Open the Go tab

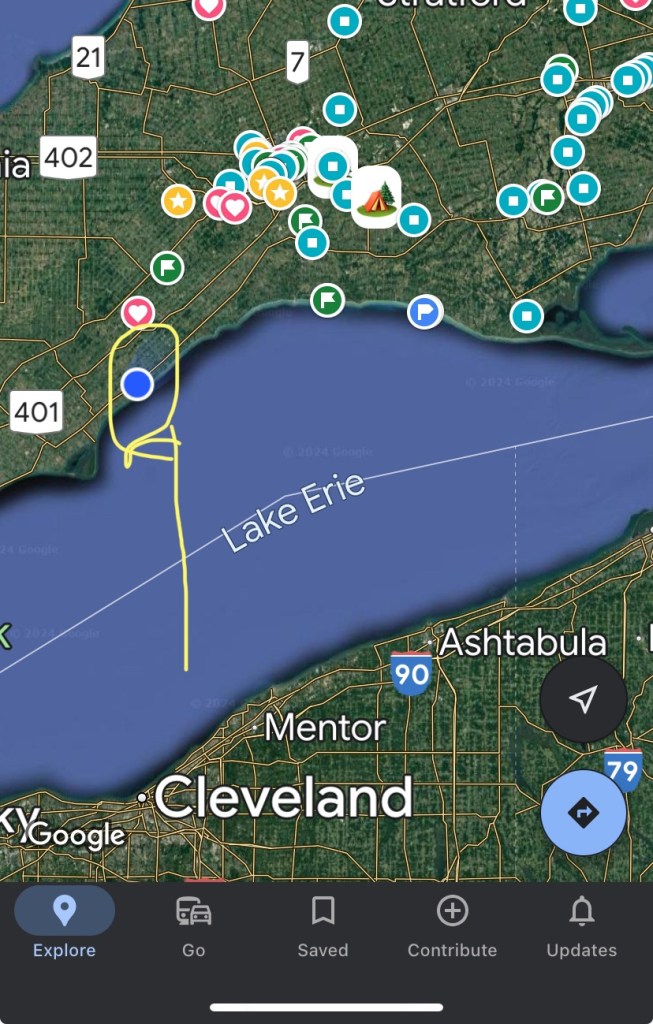pos(193,925)
